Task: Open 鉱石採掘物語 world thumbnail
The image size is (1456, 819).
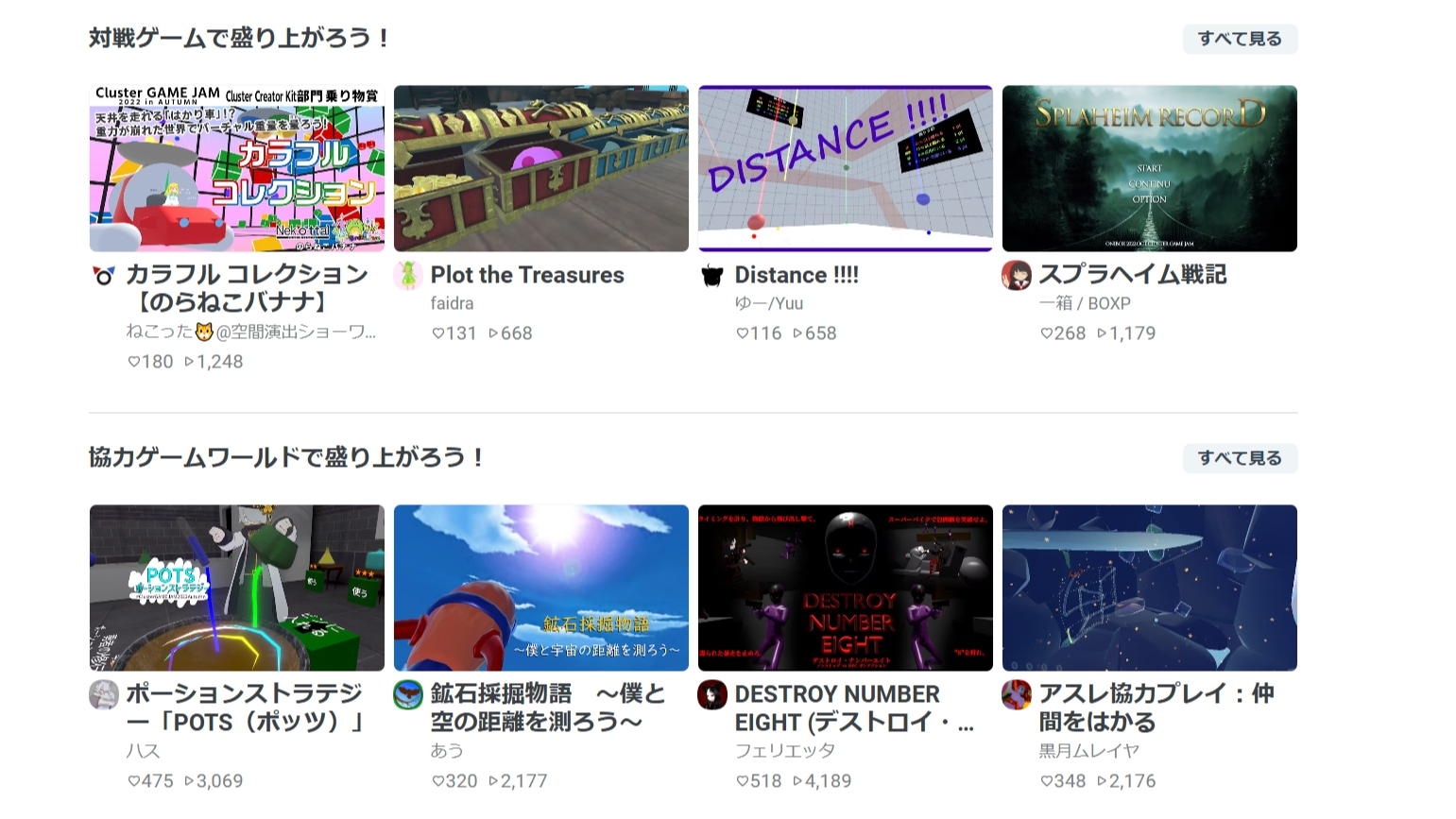Action: [540, 588]
